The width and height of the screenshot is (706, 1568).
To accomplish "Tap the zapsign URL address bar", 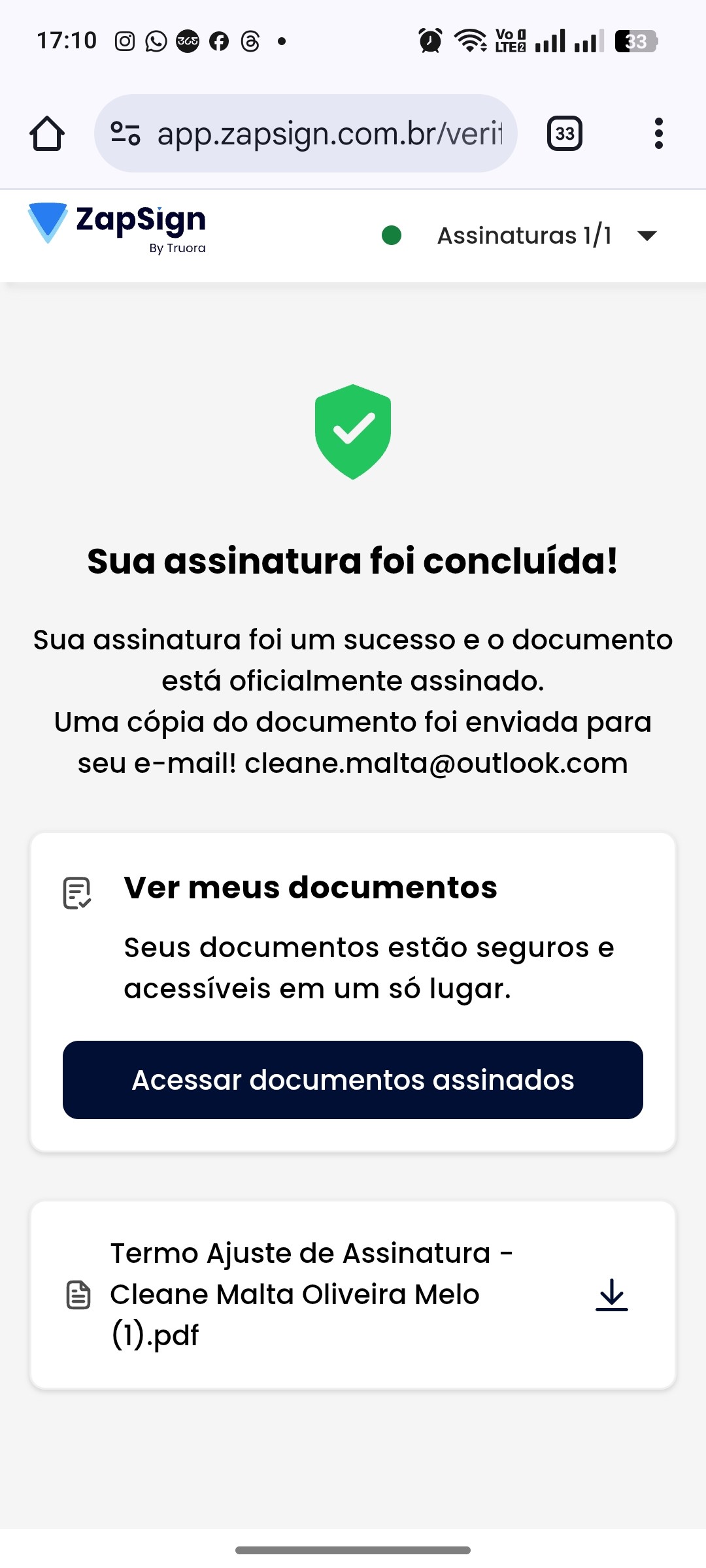I will coord(329,134).
